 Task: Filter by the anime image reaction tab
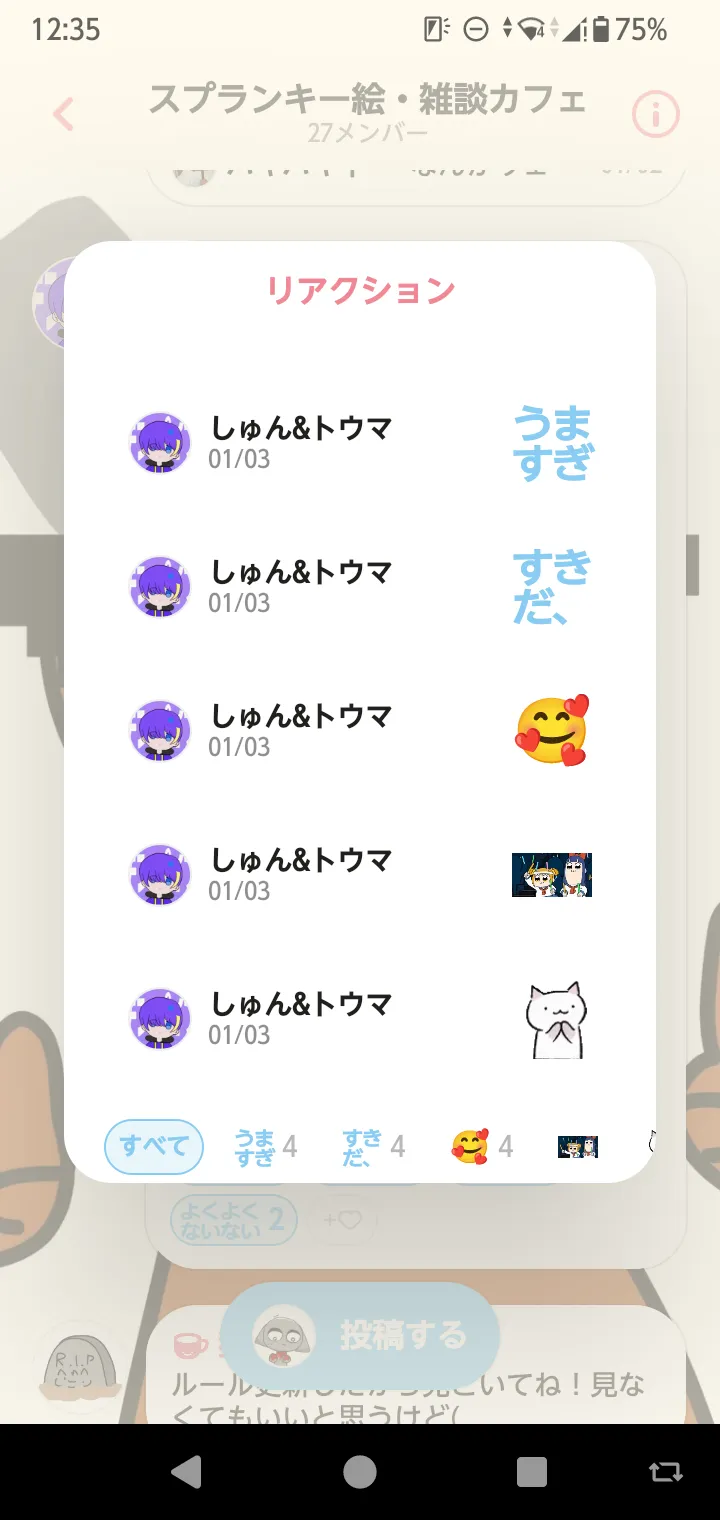(x=578, y=1147)
